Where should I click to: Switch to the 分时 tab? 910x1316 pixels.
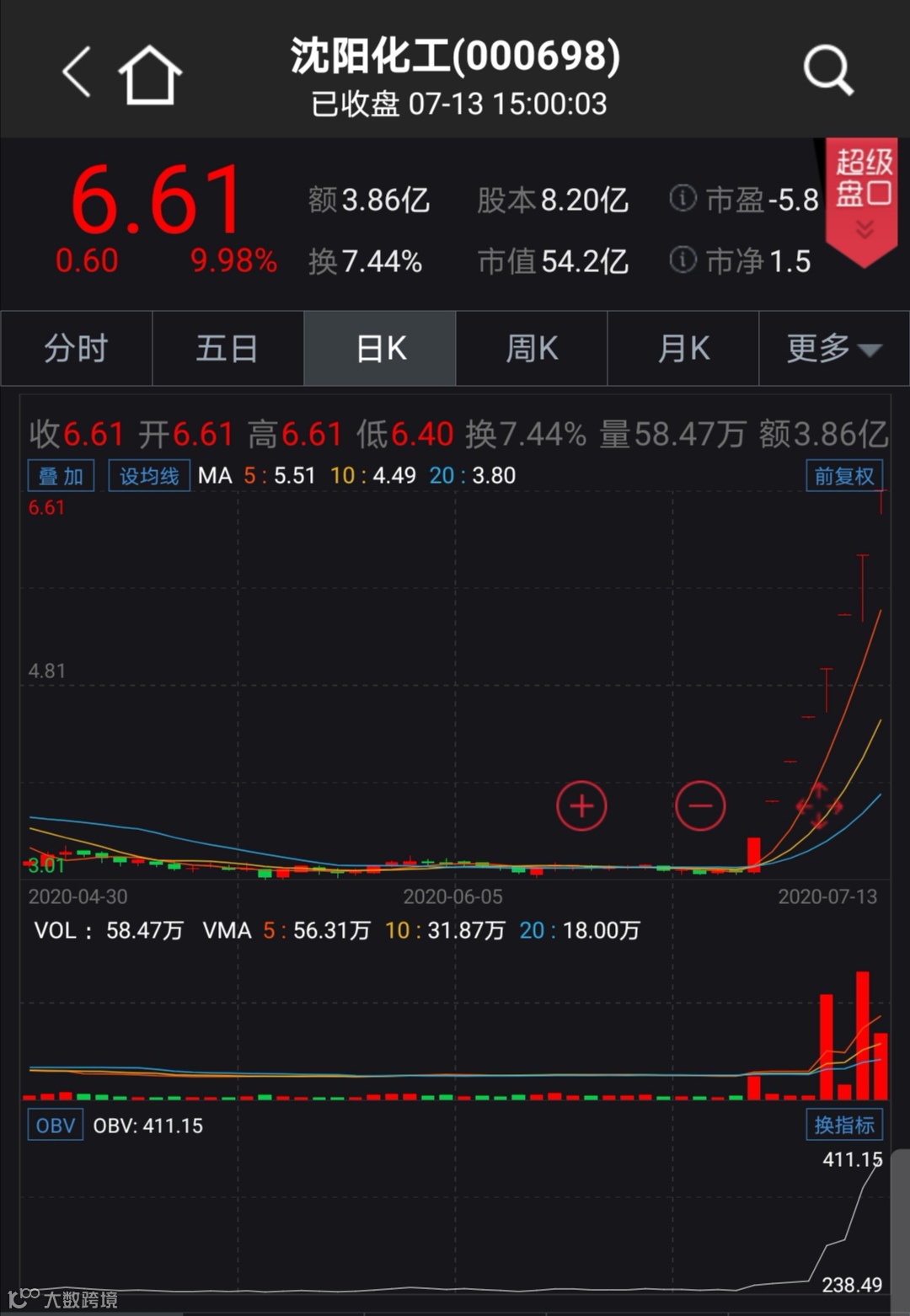coord(76,348)
